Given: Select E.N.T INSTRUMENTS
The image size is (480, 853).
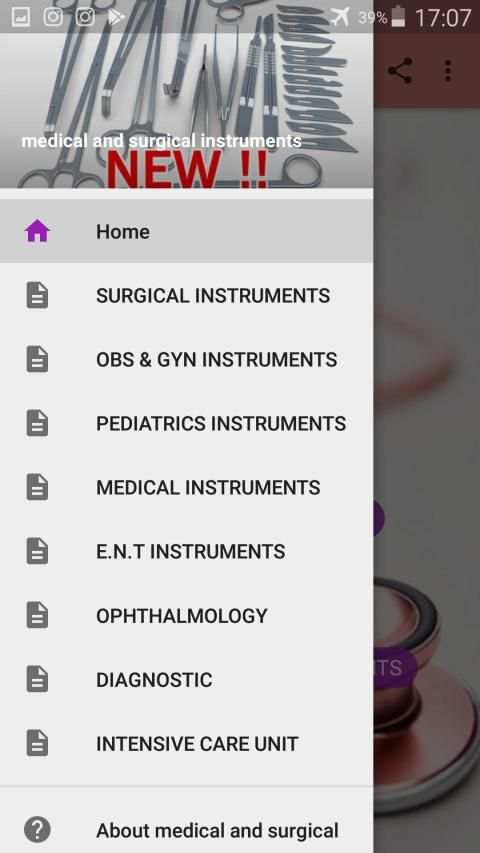Looking at the screenshot, I should pyautogui.click(x=187, y=552).
